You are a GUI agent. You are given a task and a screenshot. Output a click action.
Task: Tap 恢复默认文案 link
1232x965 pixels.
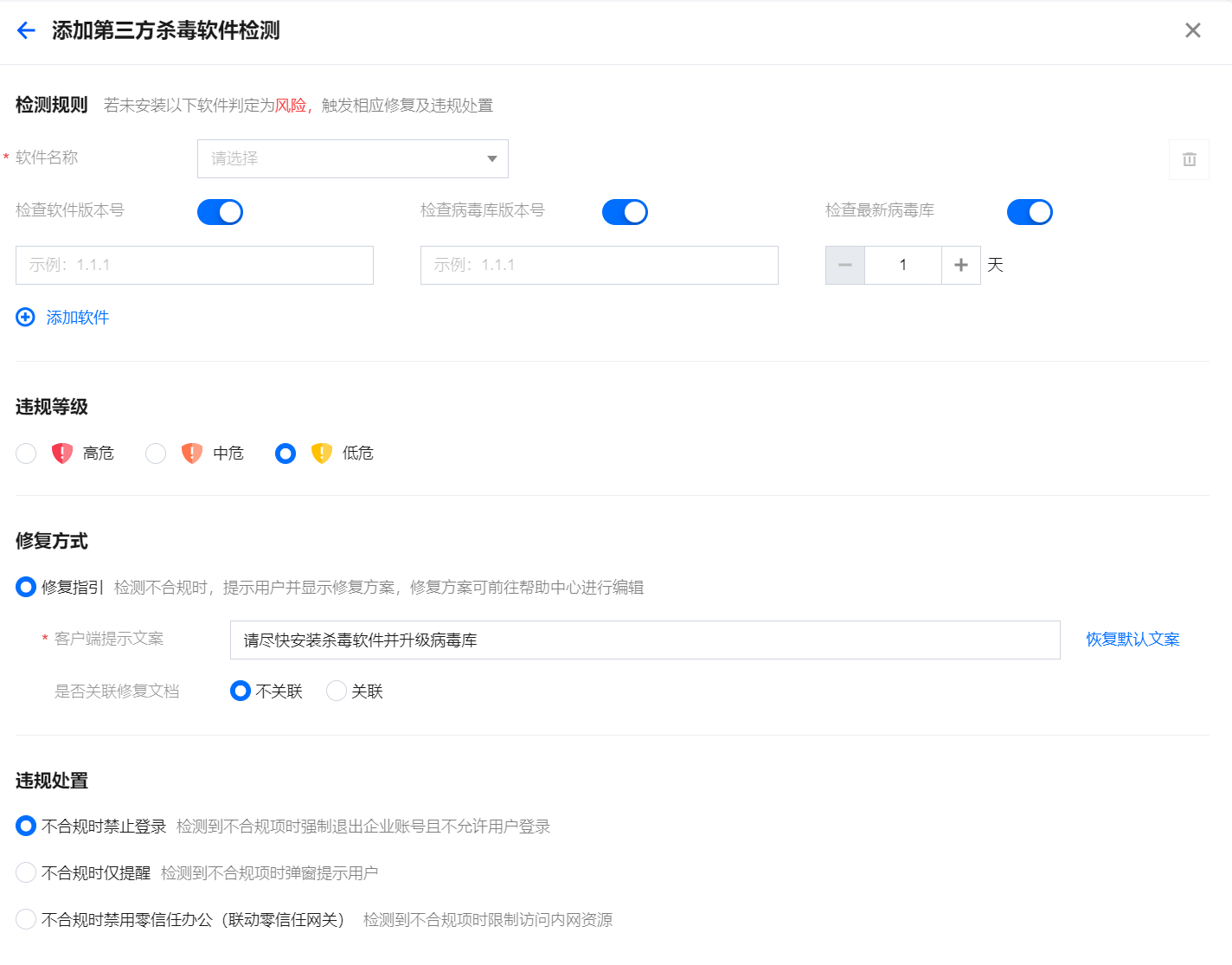(x=1133, y=640)
